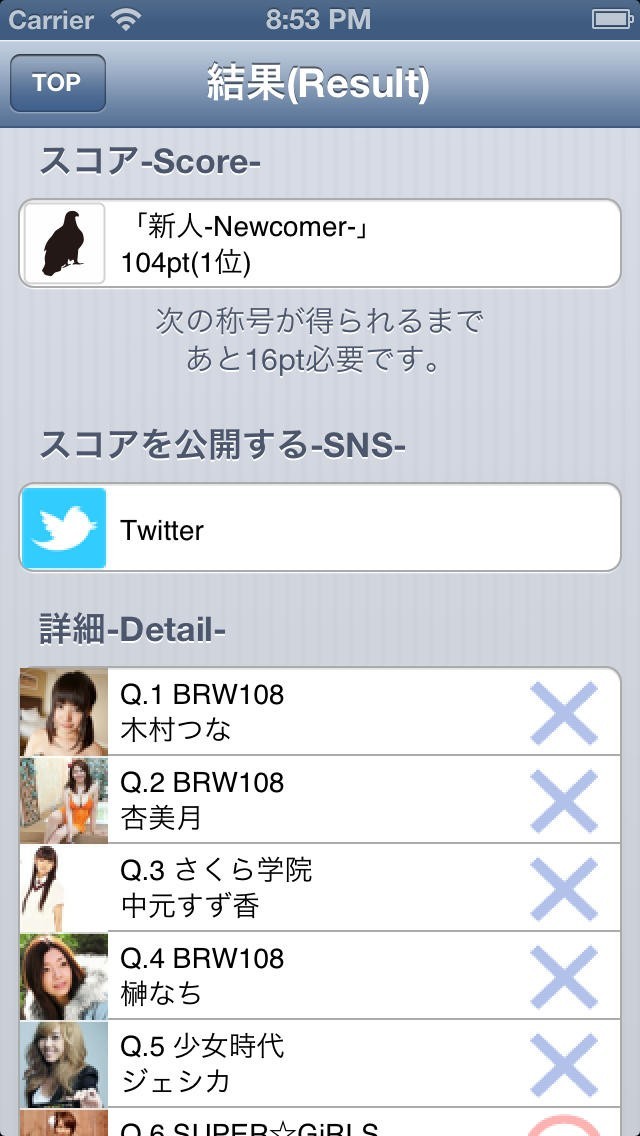640x1136 pixels.
Task: View Q.5 少女時代 result row
Action: point(320,1064)
